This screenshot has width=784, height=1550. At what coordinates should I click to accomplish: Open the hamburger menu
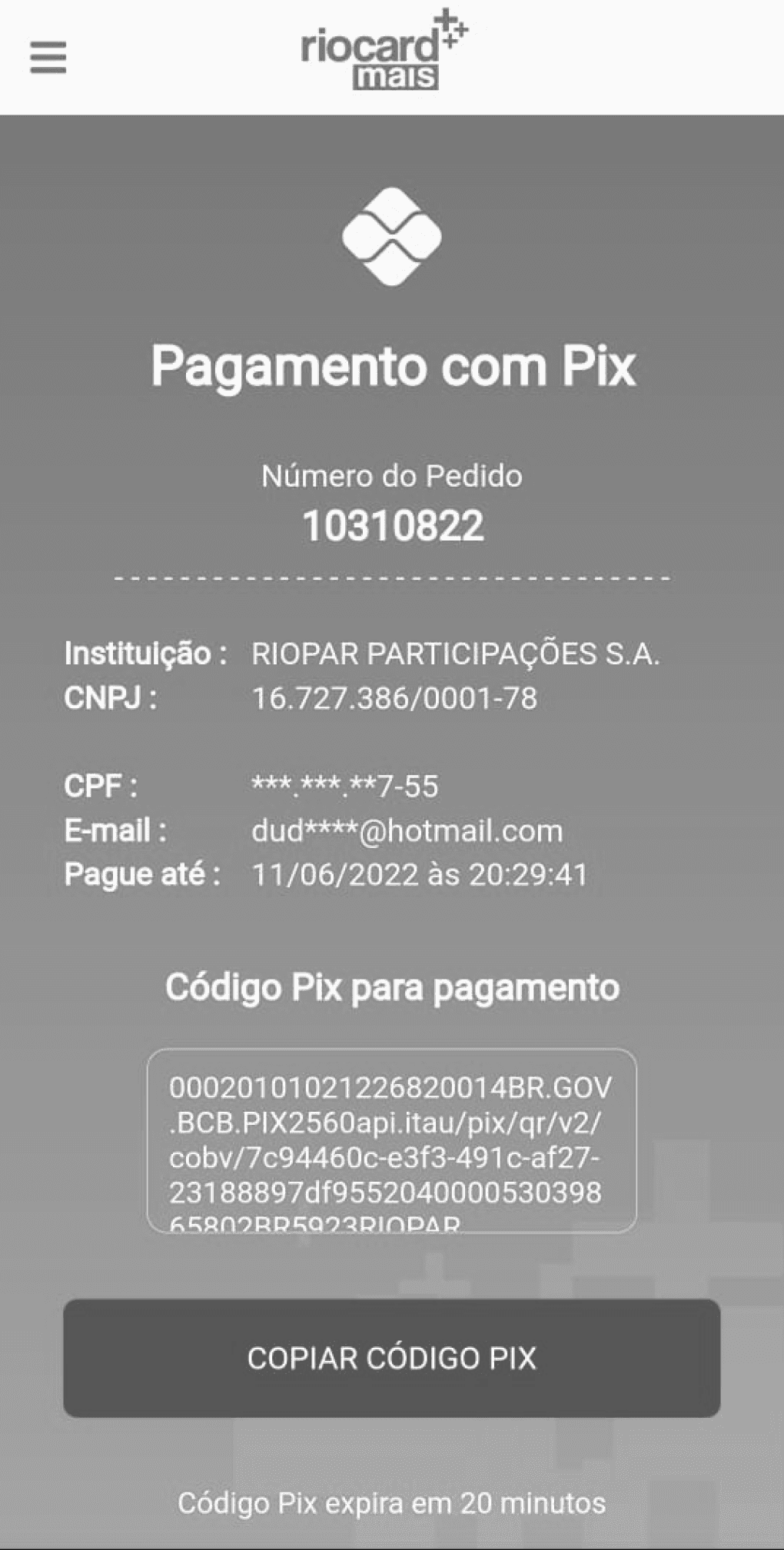point(48,58)
